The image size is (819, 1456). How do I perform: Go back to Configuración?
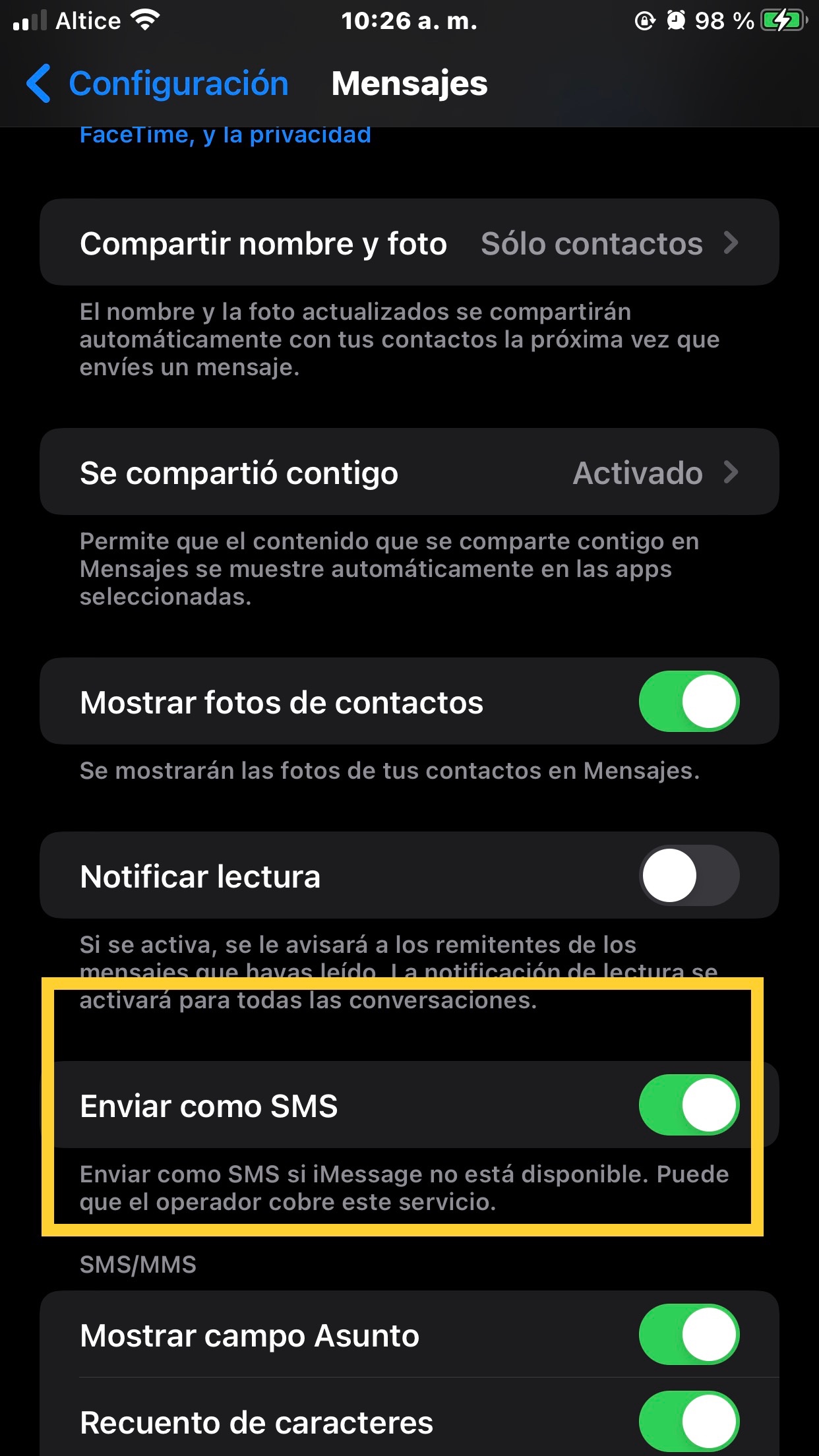click(x=157, y=84)
